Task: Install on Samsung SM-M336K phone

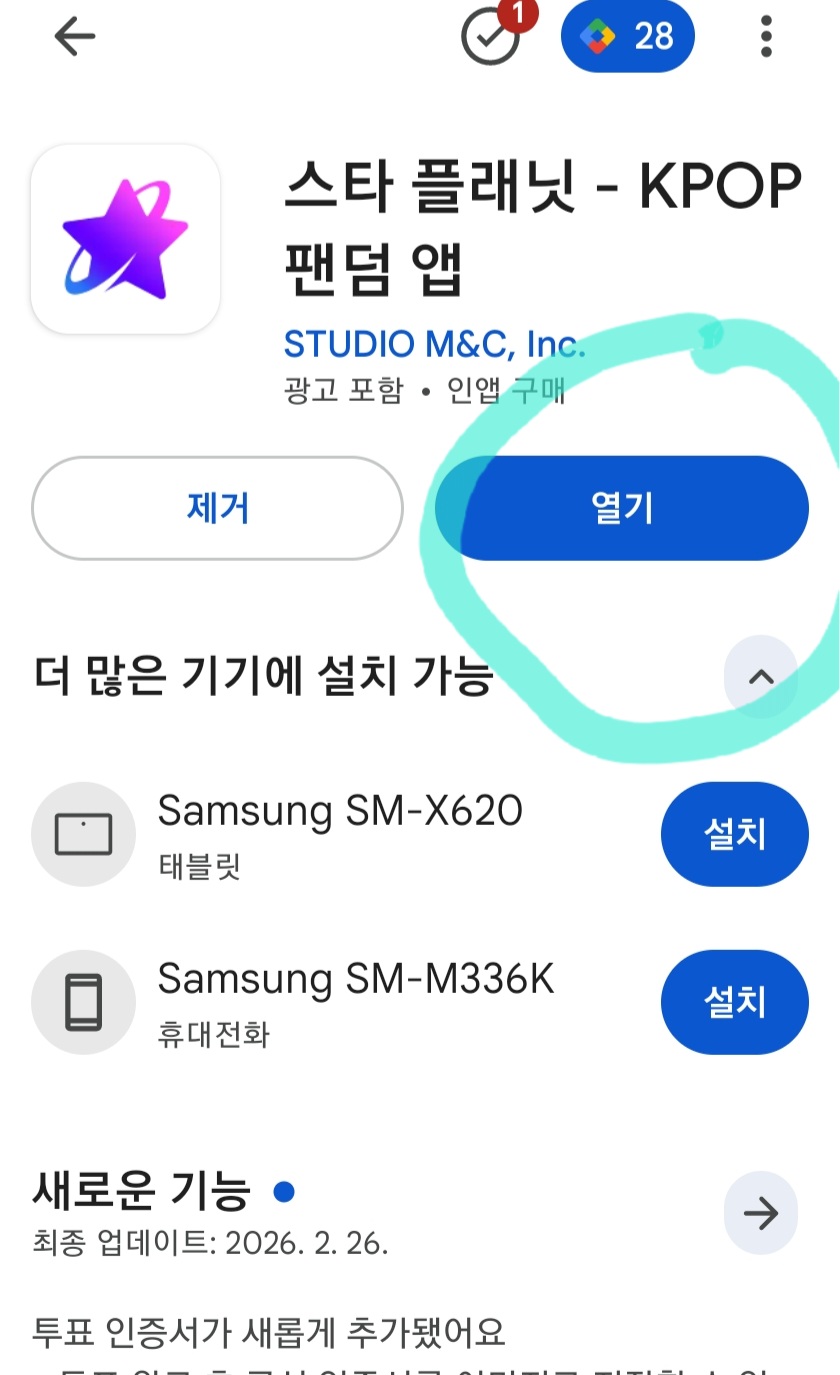Action: coord(734,1002)
